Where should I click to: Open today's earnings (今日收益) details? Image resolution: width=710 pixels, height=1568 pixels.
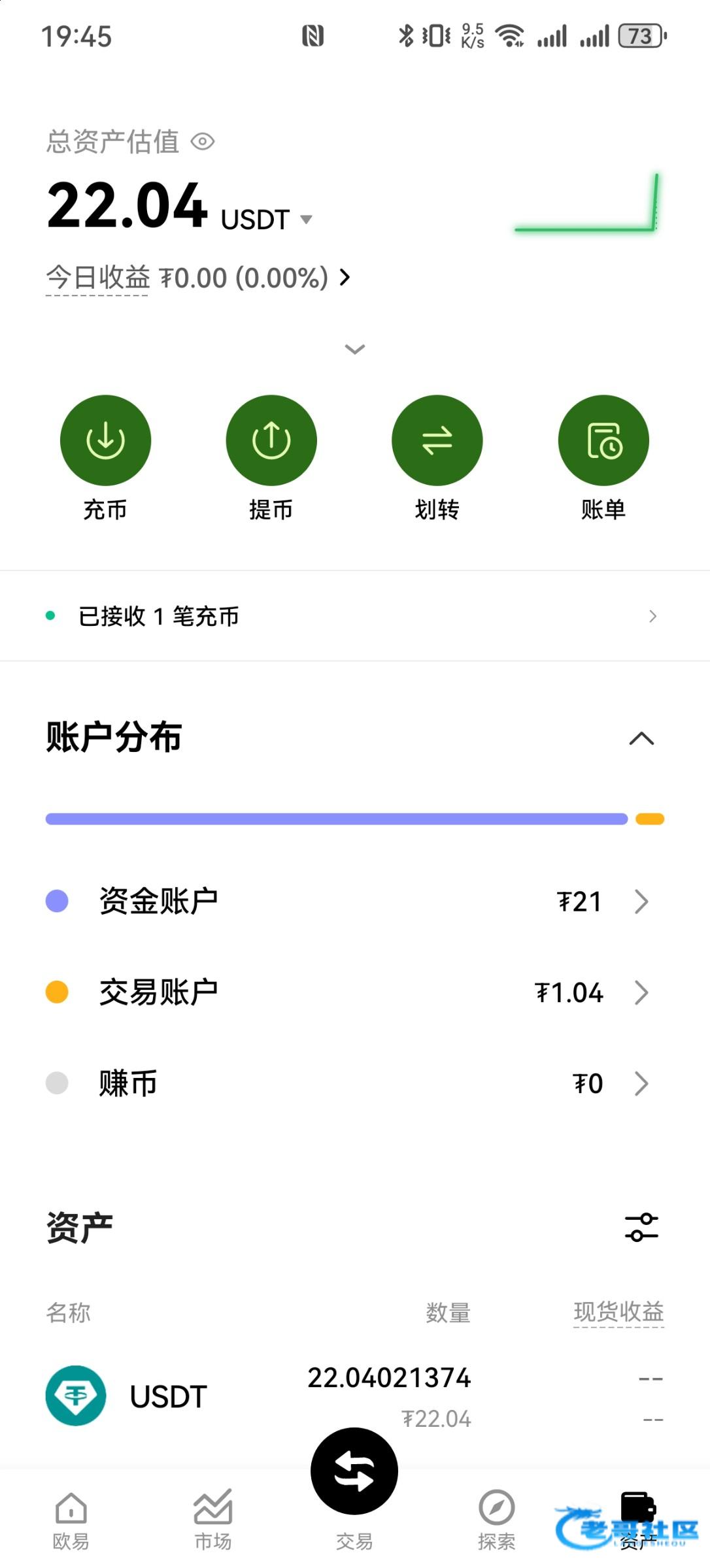(x=198, y=278)
